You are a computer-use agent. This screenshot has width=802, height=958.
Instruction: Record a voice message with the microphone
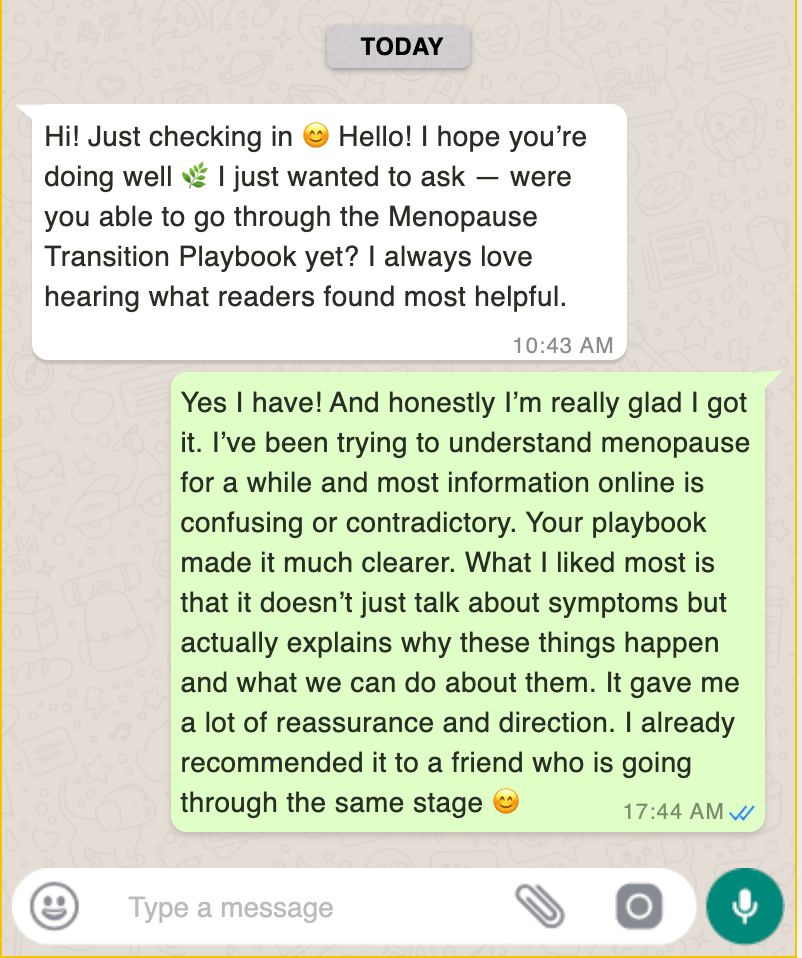(x=744, y=907)
